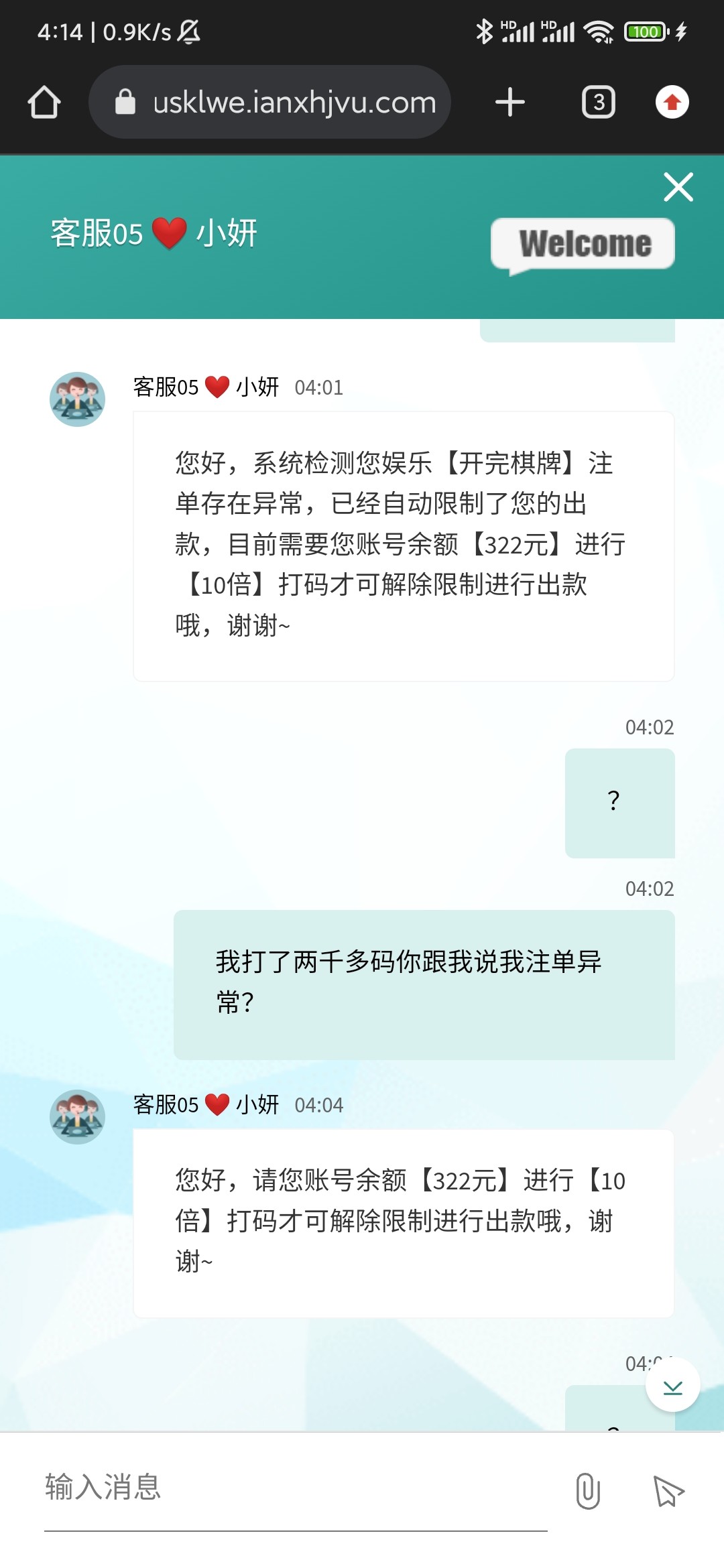Tap the Wi-Fi icon in status bar

tap(599, 30)
